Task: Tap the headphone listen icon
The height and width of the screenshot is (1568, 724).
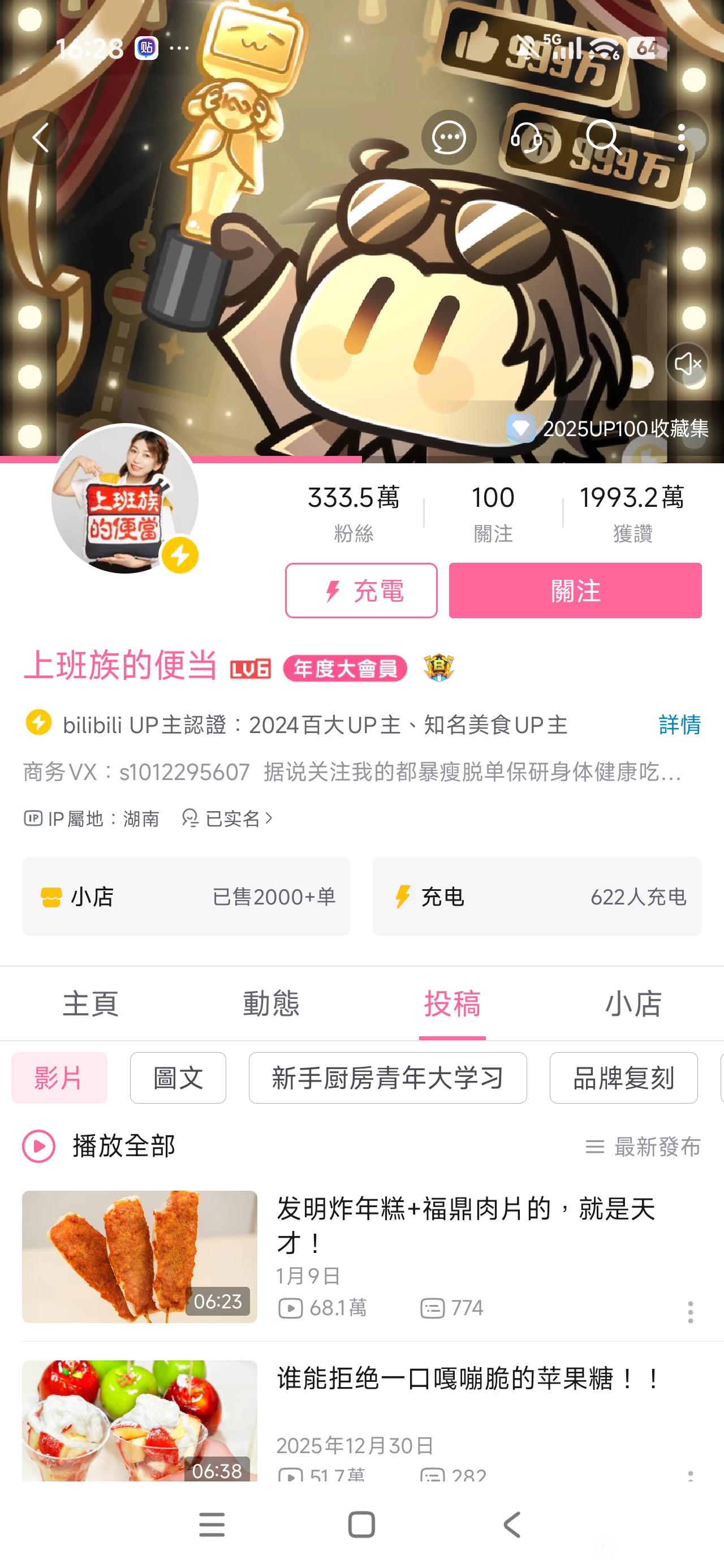Action: (526, 137)
